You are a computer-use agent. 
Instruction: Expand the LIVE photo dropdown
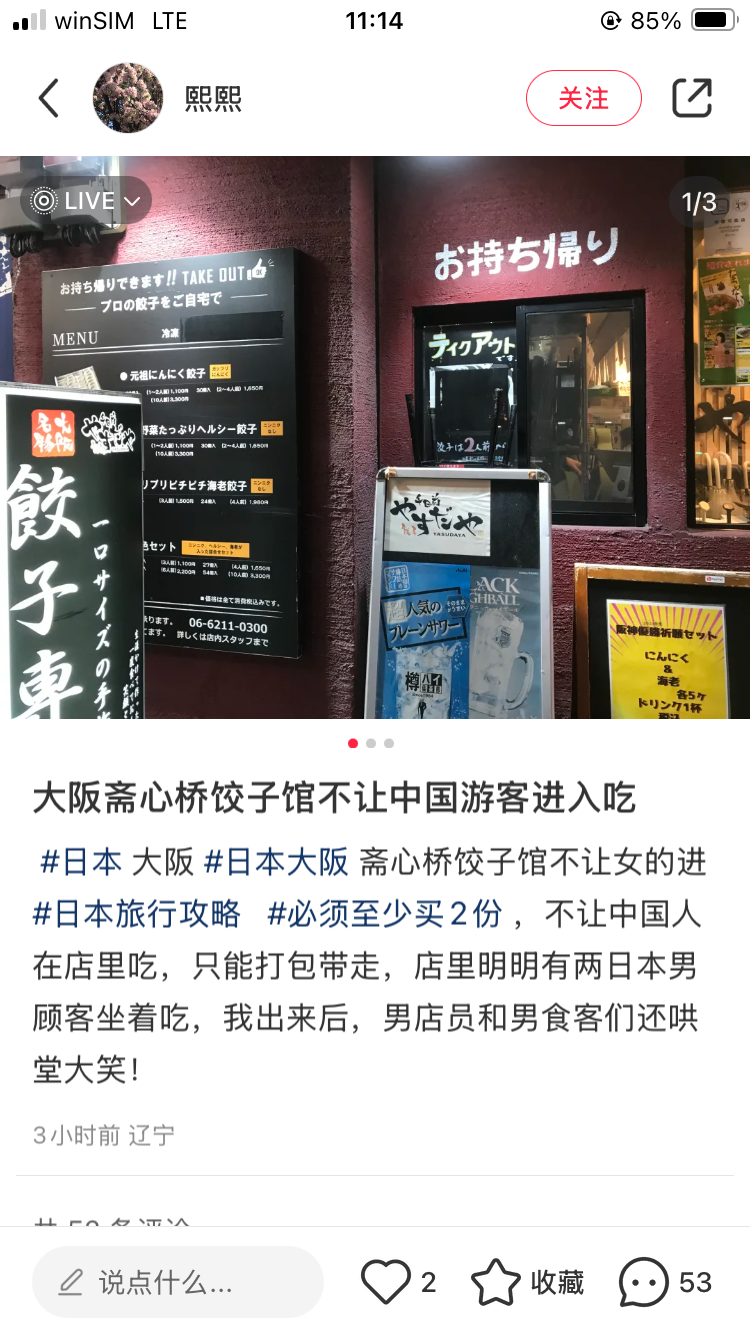coord(87,201)
